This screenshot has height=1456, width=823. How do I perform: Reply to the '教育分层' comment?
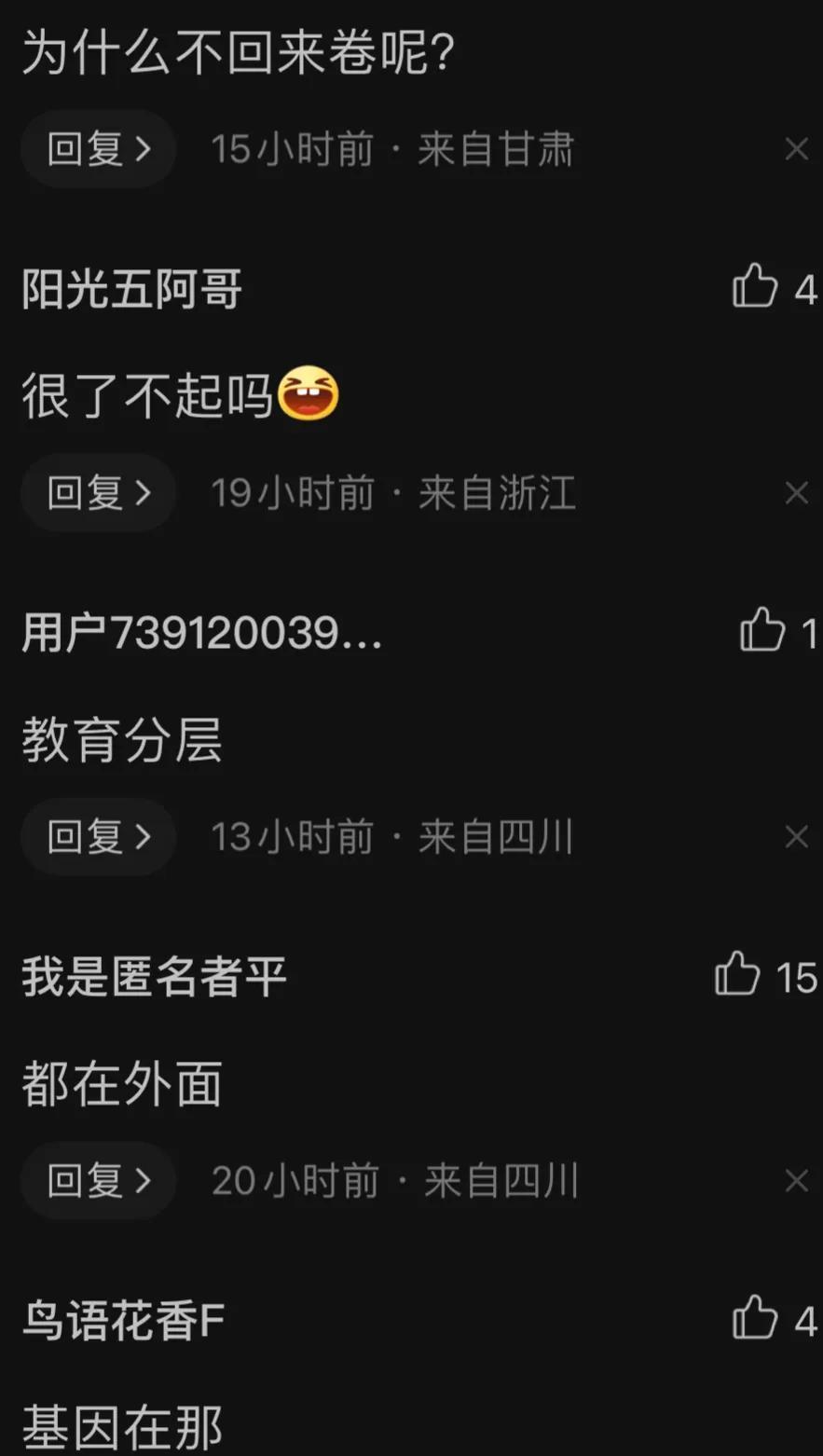[97, 837]
